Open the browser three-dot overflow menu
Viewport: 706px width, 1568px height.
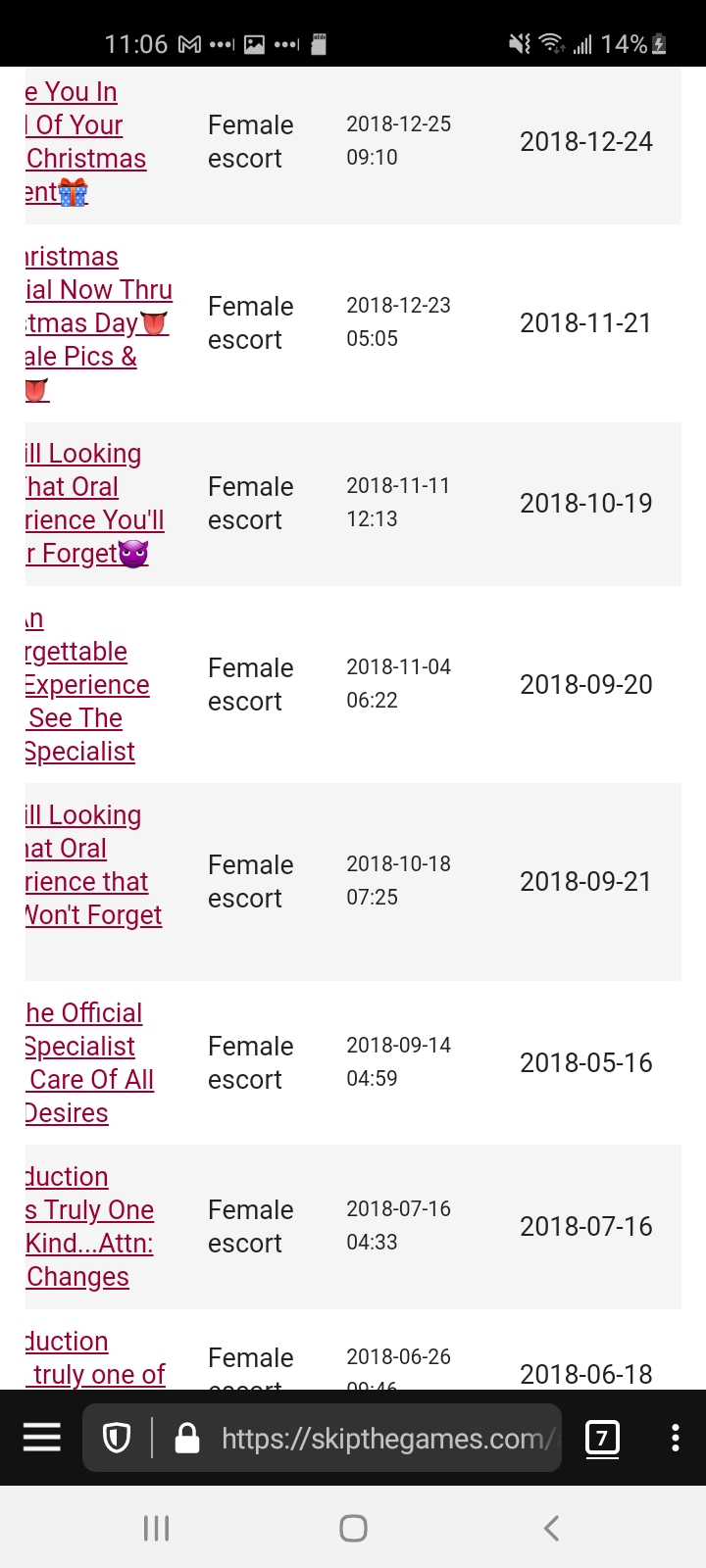click(675, 1438)
